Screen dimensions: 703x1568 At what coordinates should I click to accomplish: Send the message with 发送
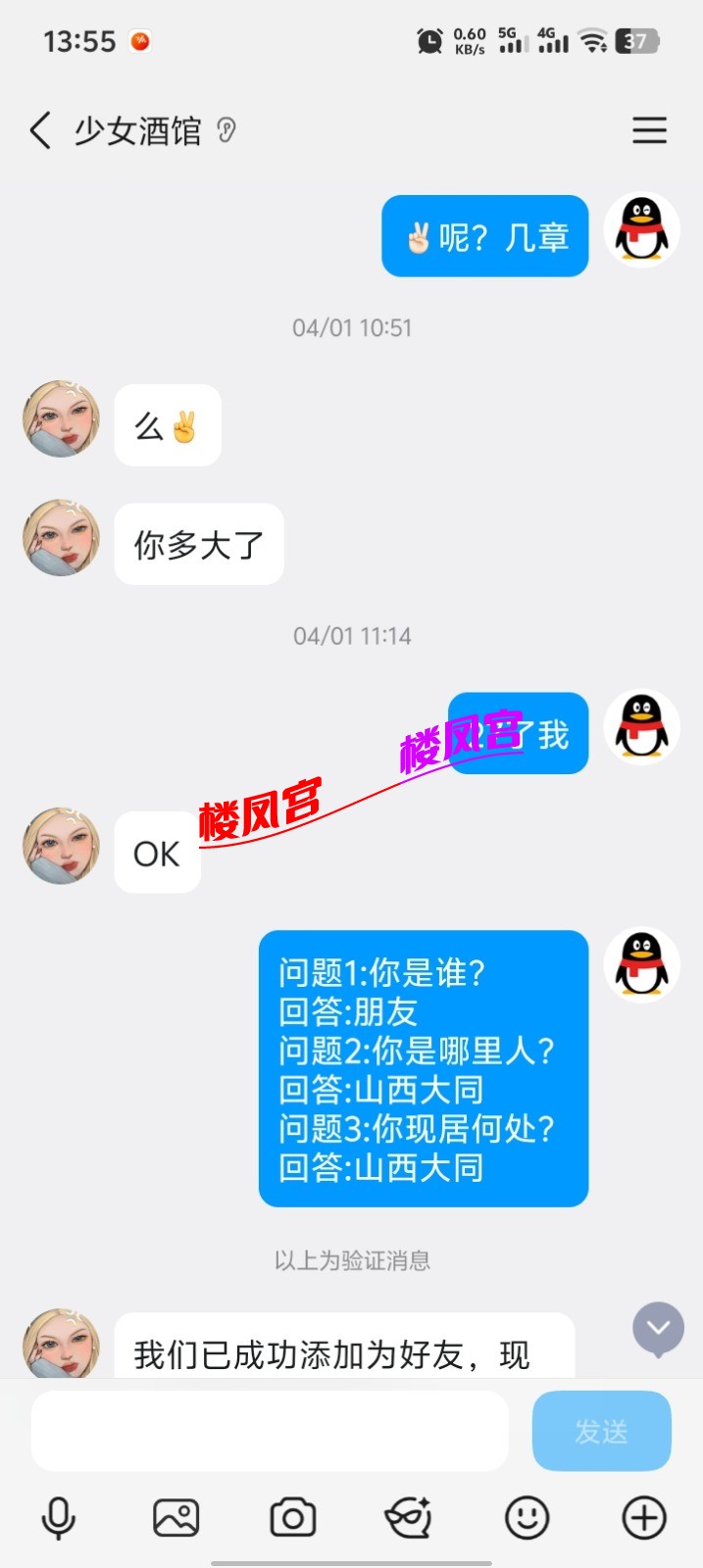click(601, 1431)
